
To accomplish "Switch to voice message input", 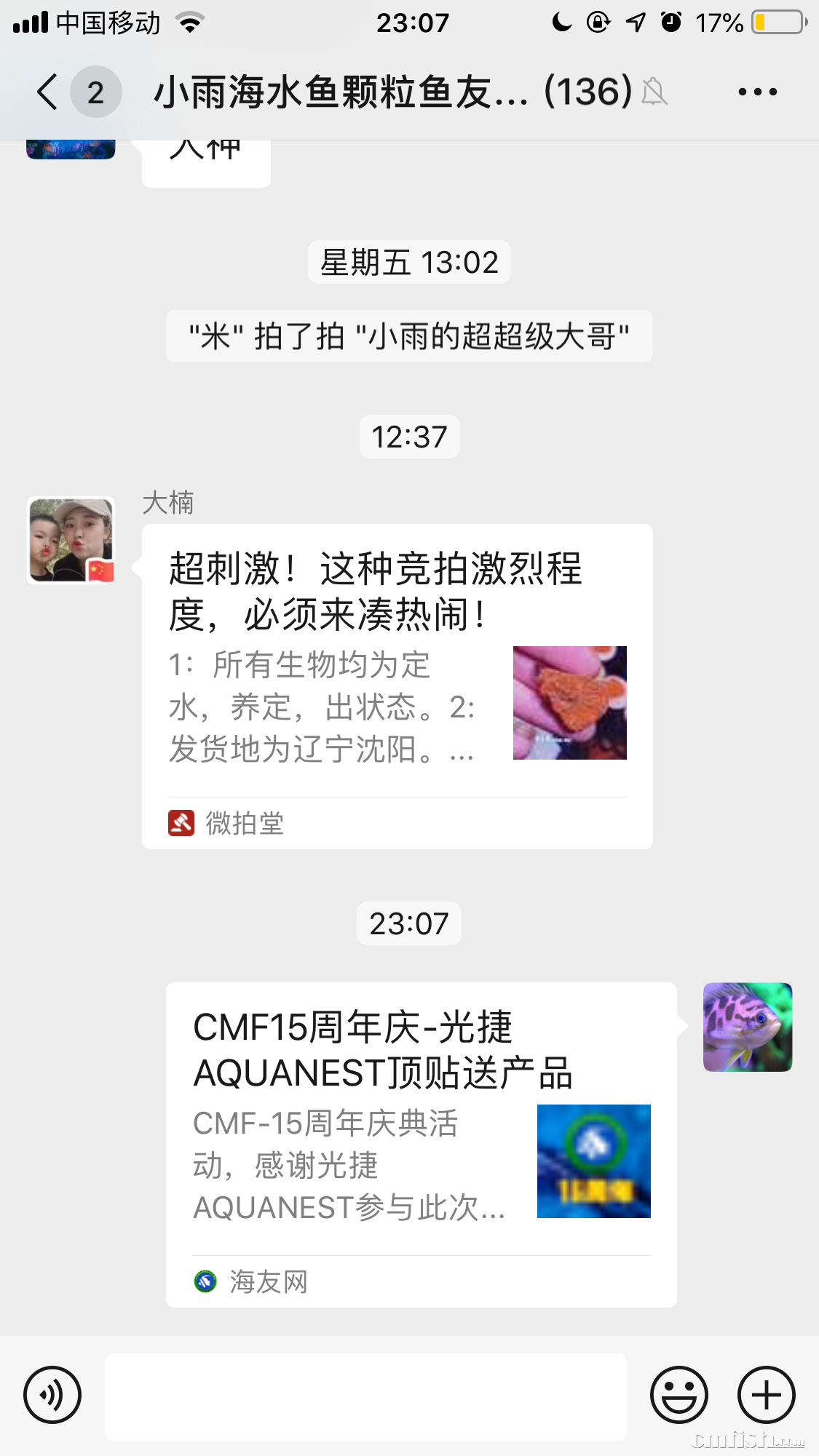I will 52,1395.
